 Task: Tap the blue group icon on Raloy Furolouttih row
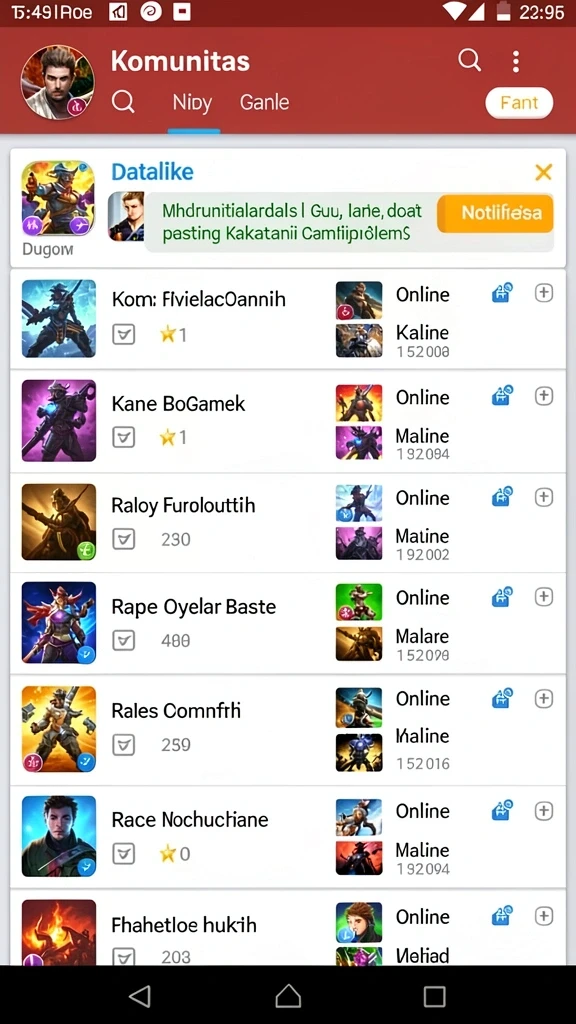click(x=502, y=497)
